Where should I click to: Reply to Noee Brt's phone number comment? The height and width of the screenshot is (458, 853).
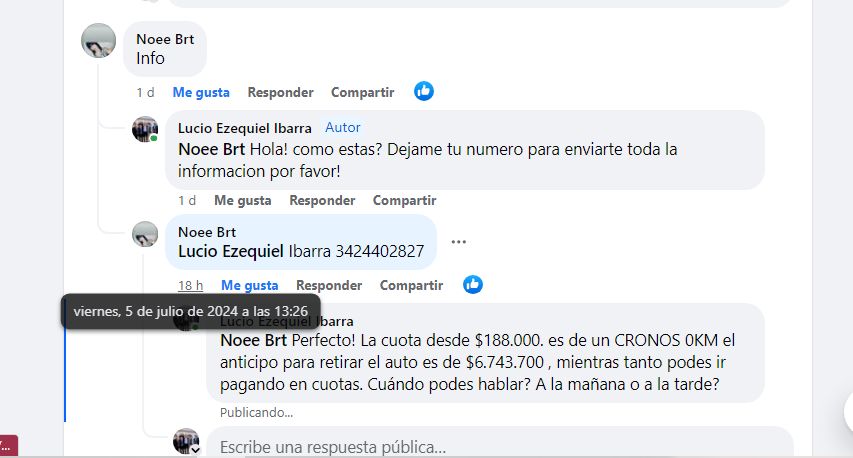click(329, 285)
